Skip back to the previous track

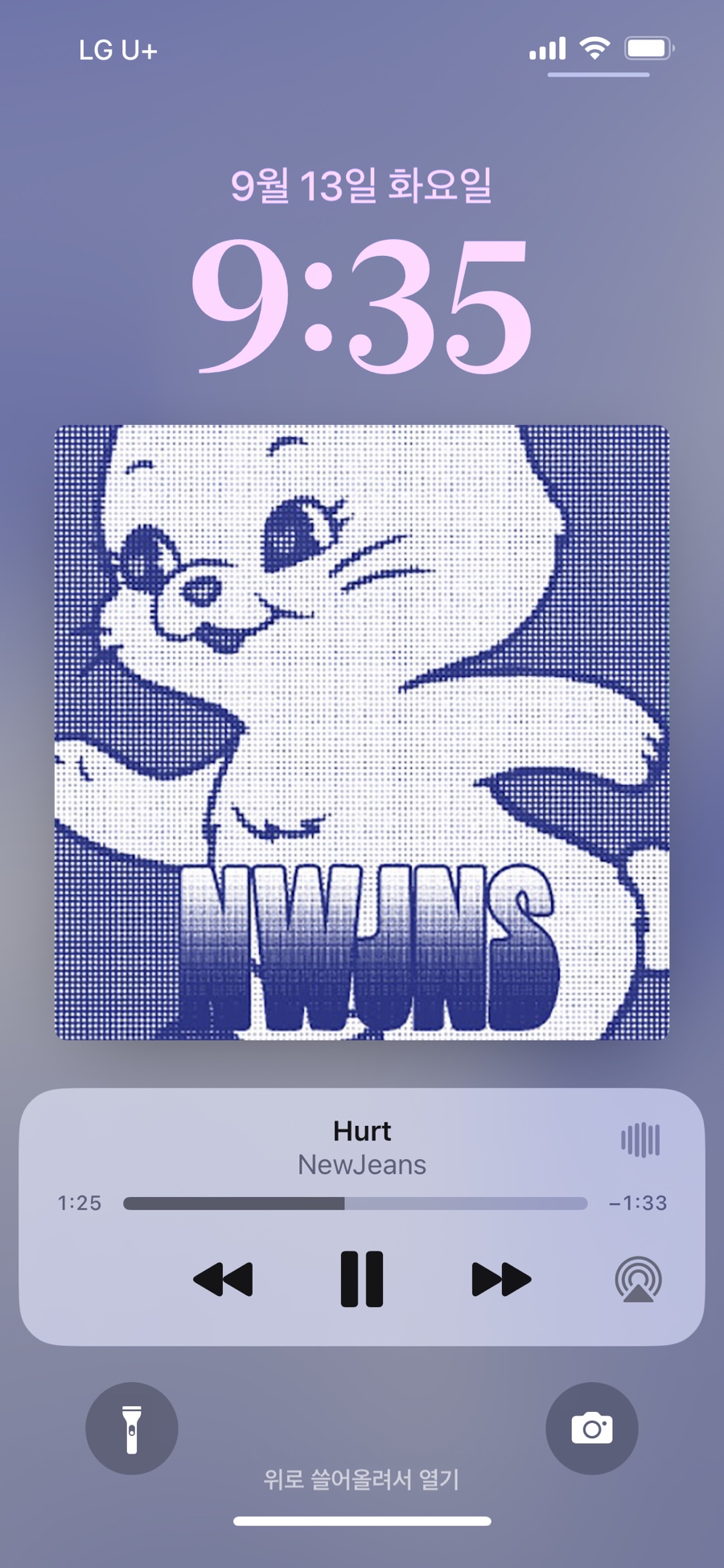[x=224, y=1279]
